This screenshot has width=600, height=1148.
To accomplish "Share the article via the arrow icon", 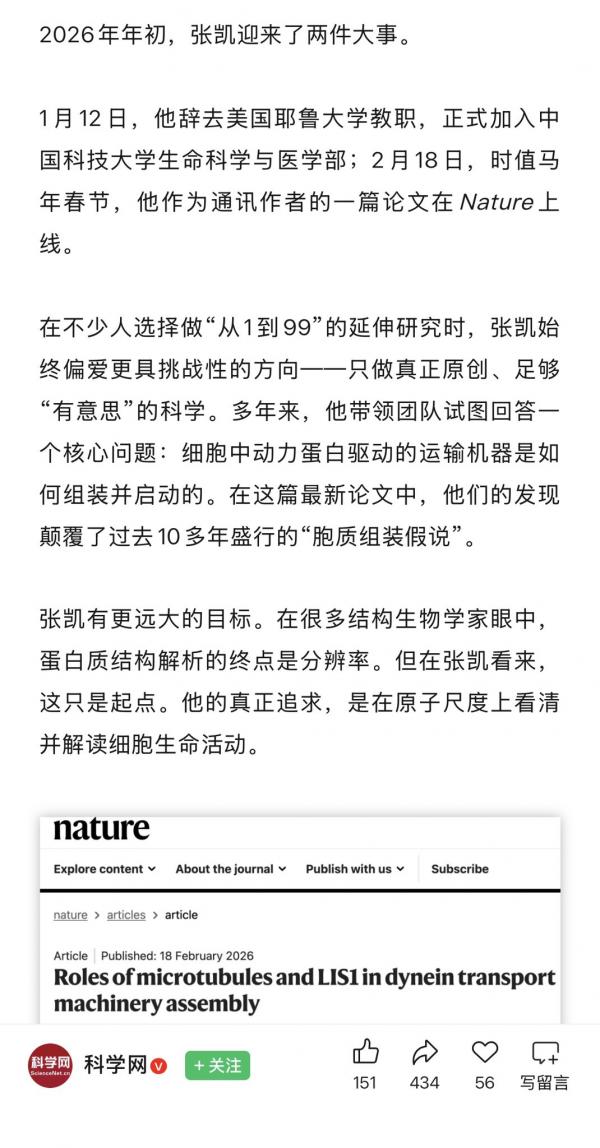I will 425,1052.
